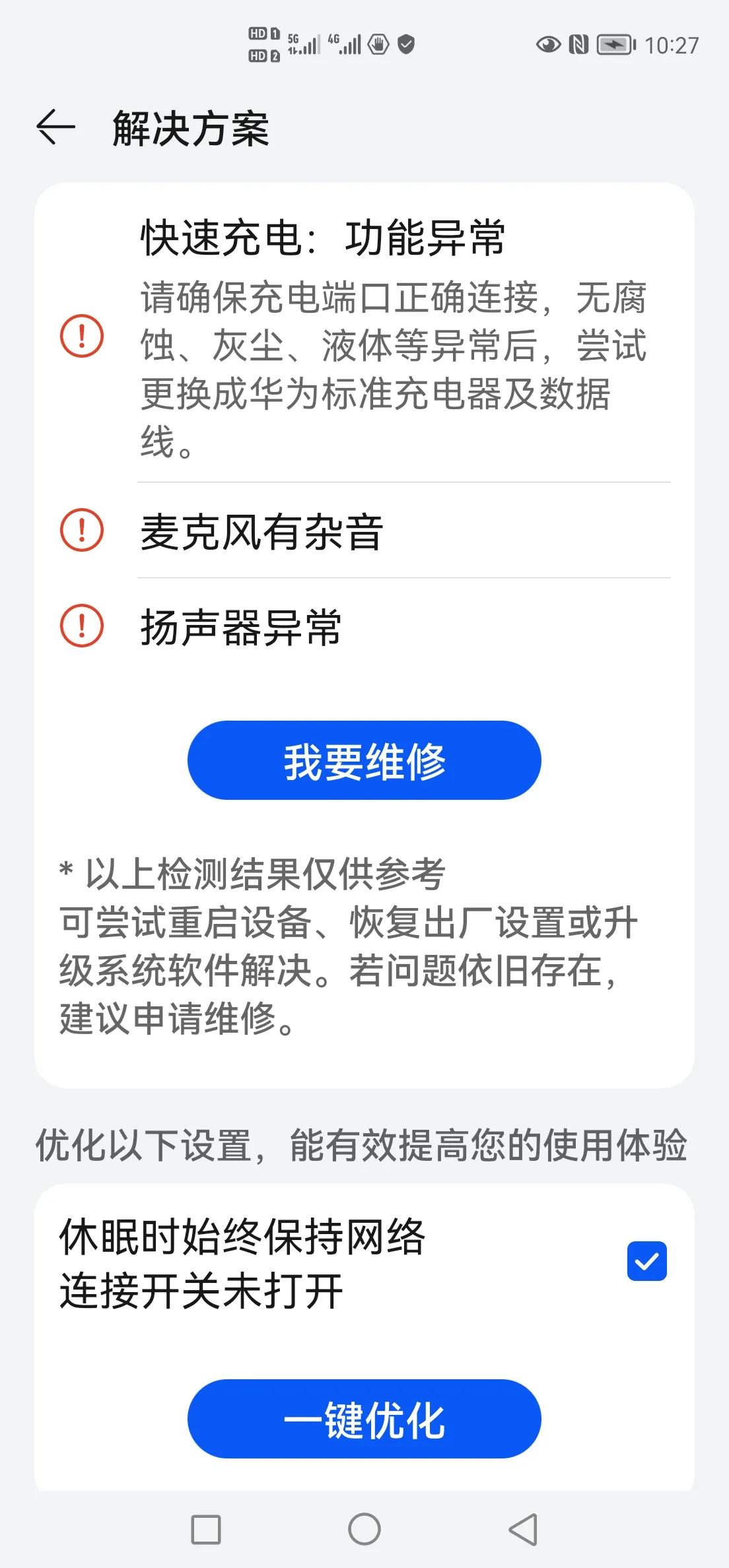Tap the 我要维修 button
This screenshot has width=729, height=1568.
(x=364, y=760)
